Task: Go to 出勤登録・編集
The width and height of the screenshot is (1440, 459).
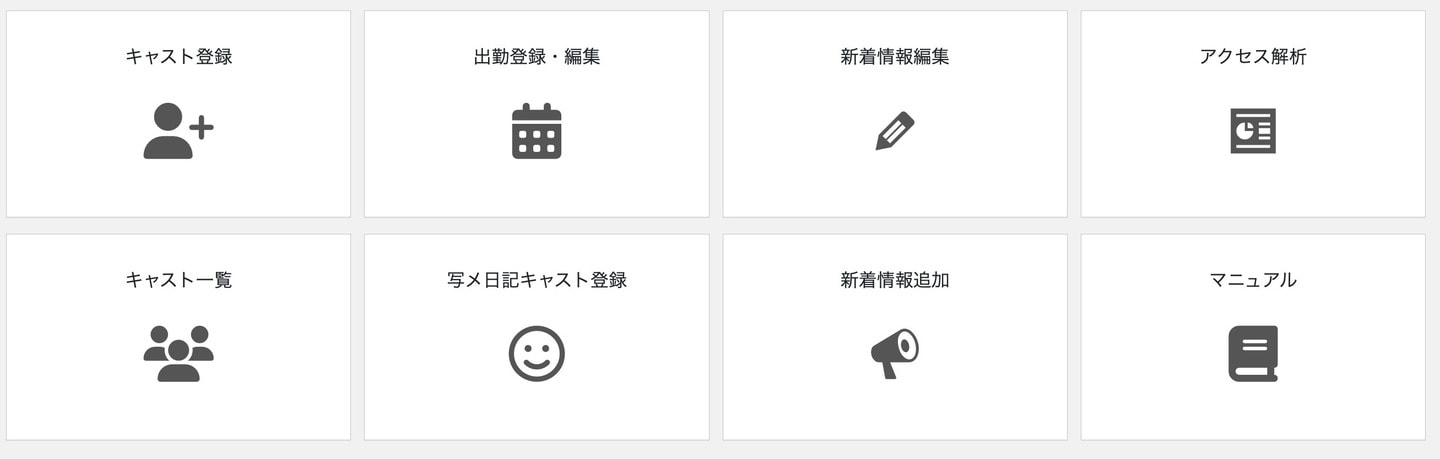Action: [x=536, y=114]
